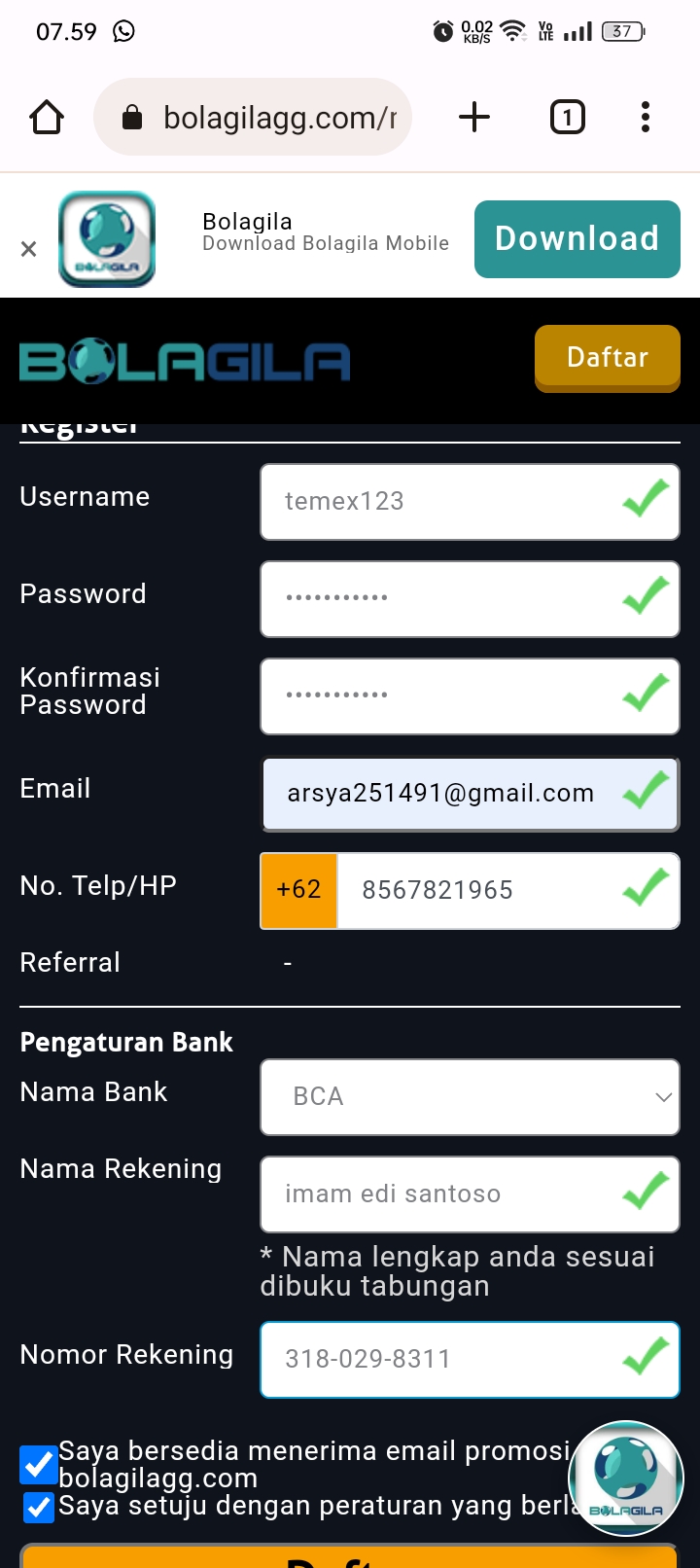Open a new browser tab
700x1568 pixels.
(474, 118)
